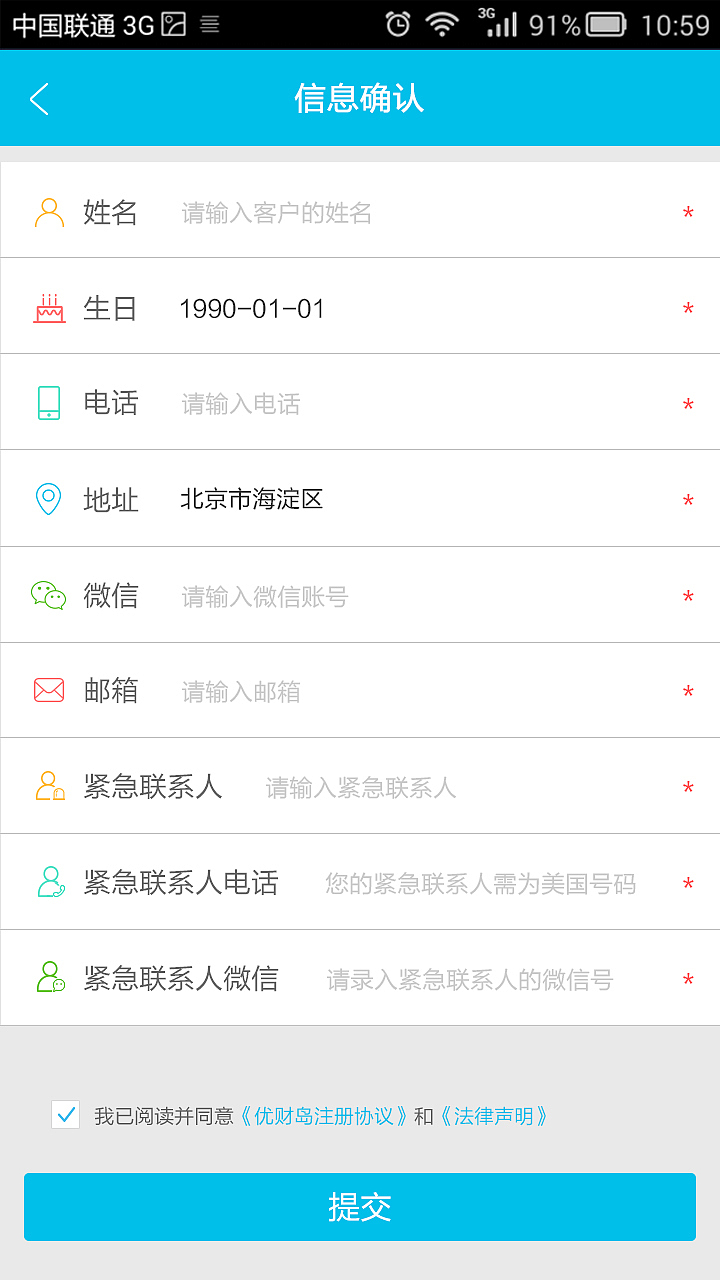
Task: Enable the terms acceptance checkbox
Action: (65, 1114)
